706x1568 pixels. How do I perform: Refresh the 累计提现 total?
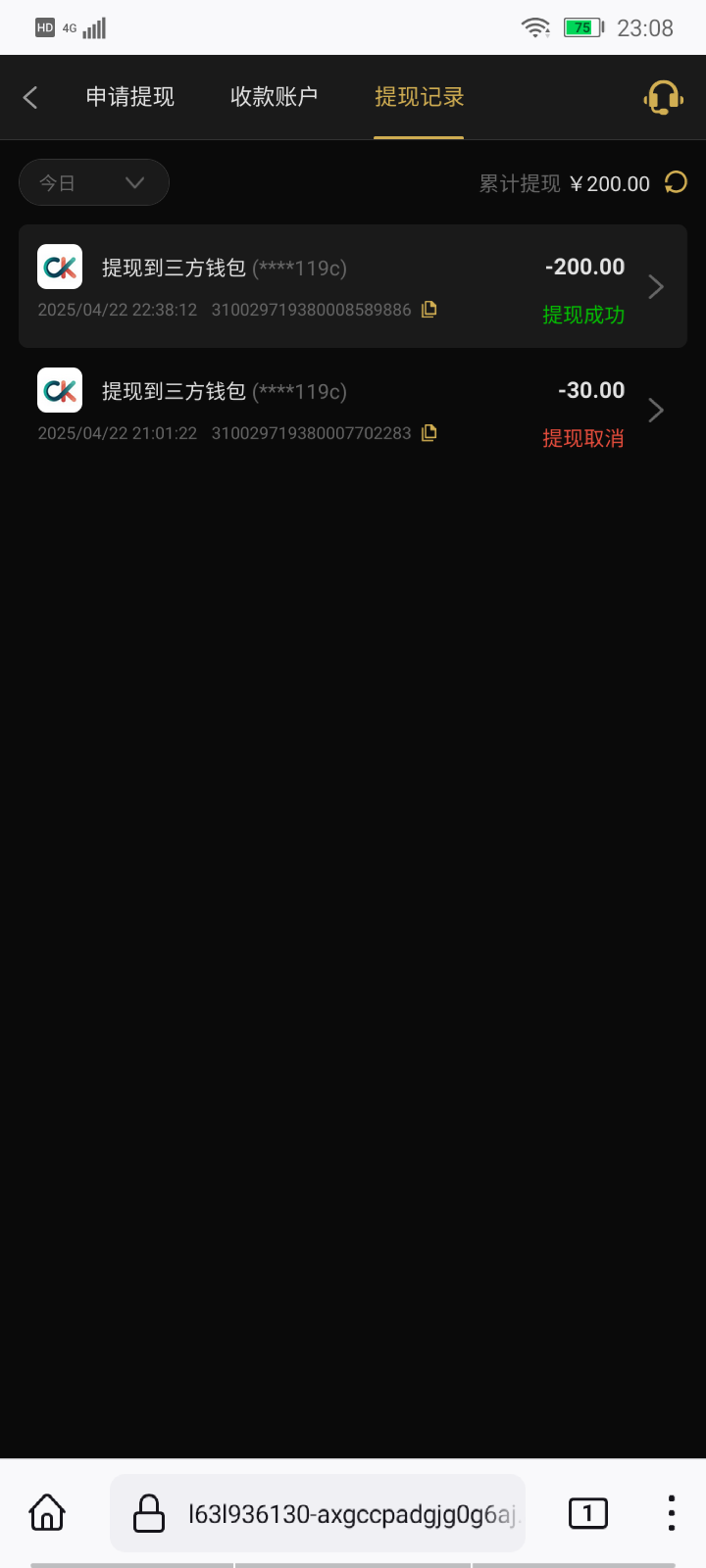pyautogui.click(x=676, y=182)
